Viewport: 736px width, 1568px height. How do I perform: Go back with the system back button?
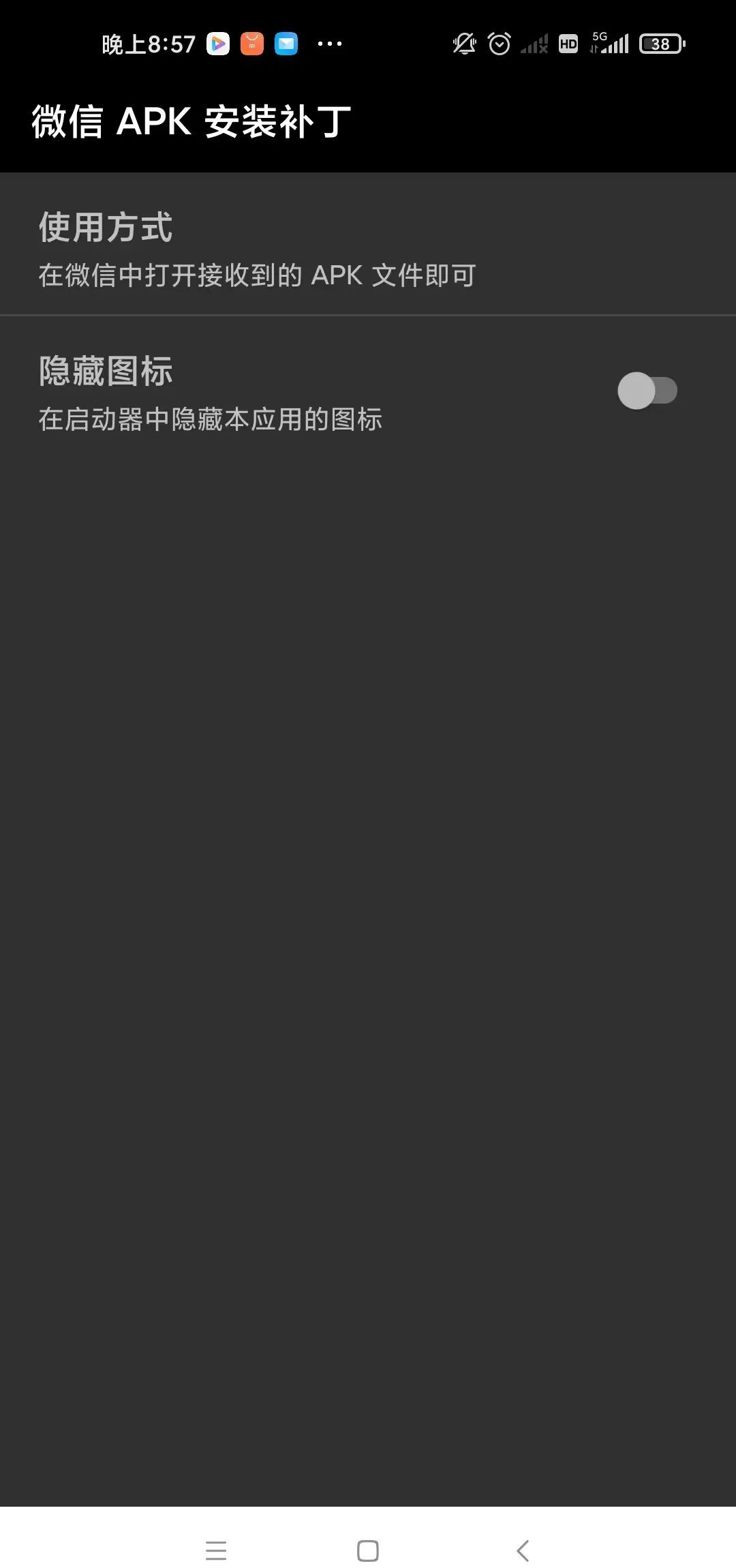(x=523, y=1550)
